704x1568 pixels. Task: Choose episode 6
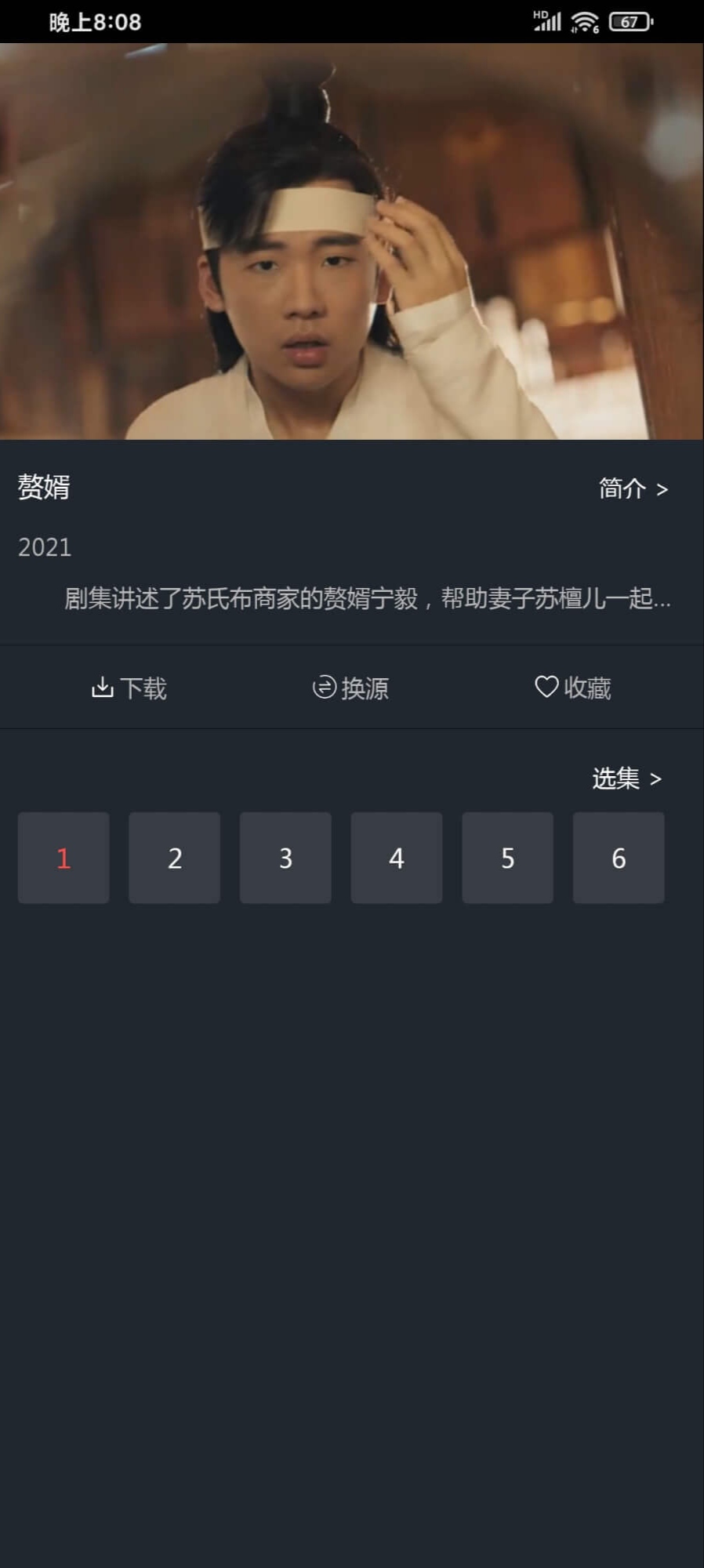[619, 858]
